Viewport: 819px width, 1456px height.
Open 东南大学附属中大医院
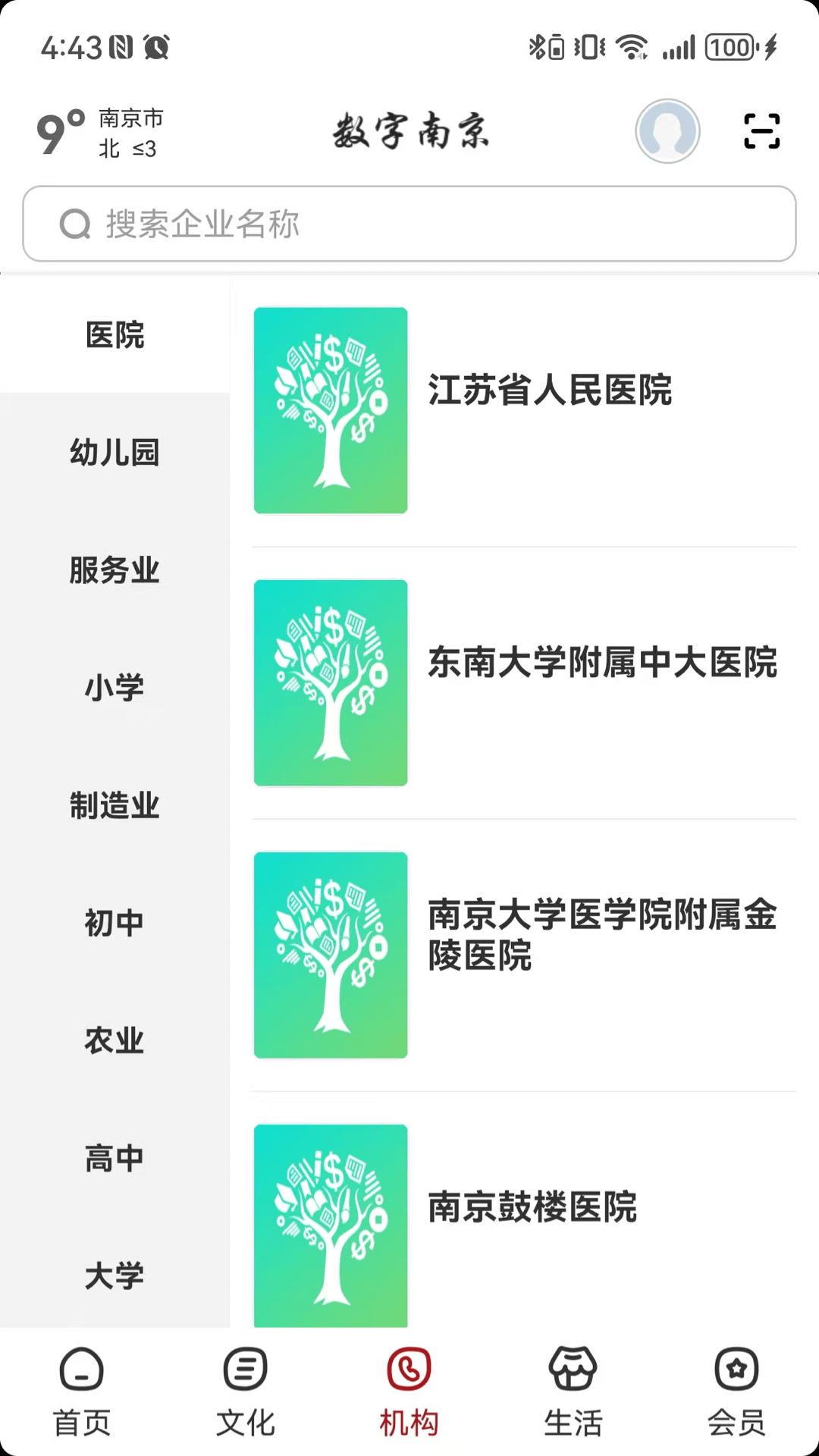524,682
